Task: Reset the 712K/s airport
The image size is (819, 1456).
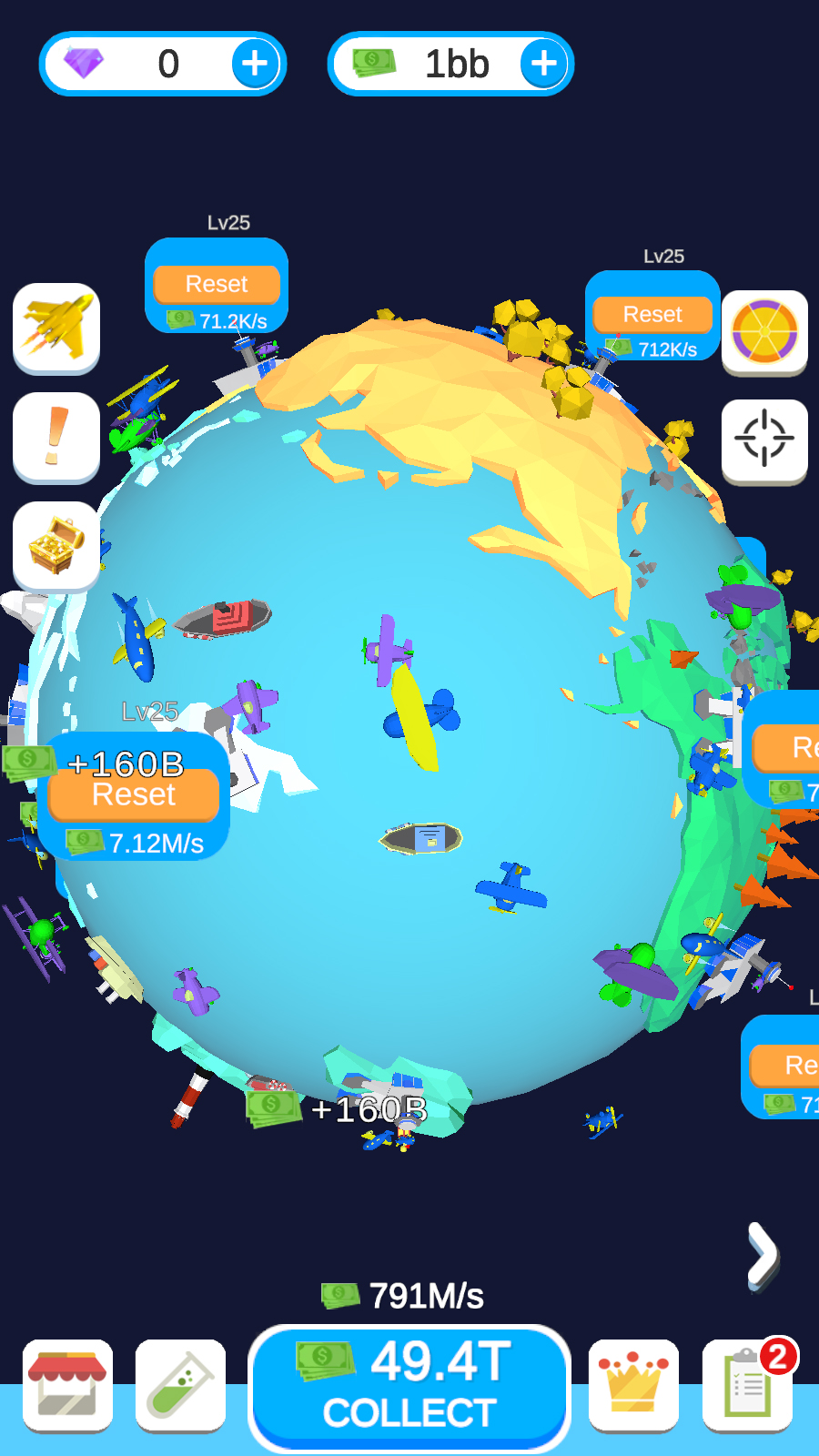Action: [x=652, y=315]
